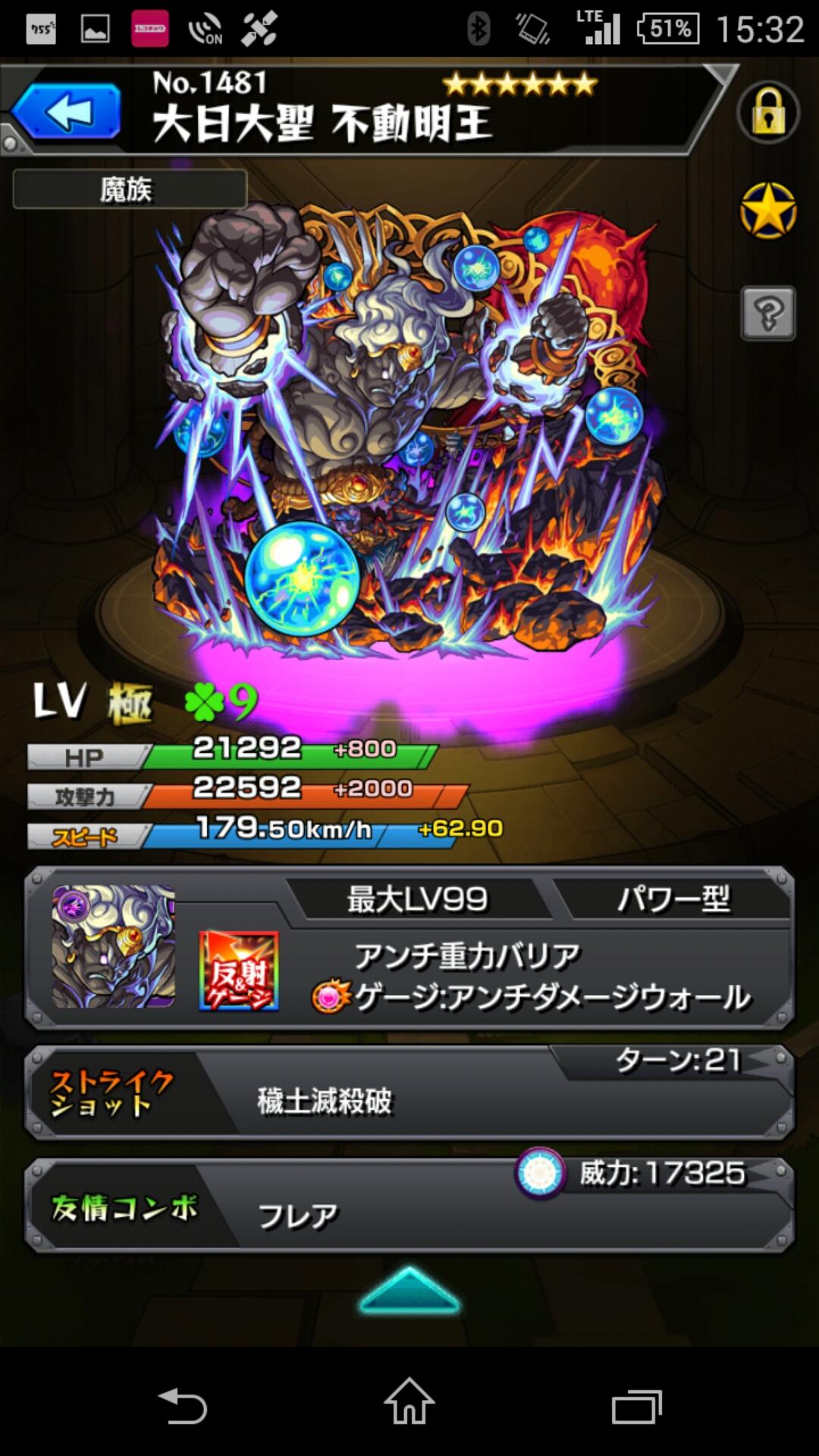Open the Strike Shot 穢土滅殺破 panel
The height and width of the screenshot is (1456, 819).
pyautogui.click(x=409, y=1092)
